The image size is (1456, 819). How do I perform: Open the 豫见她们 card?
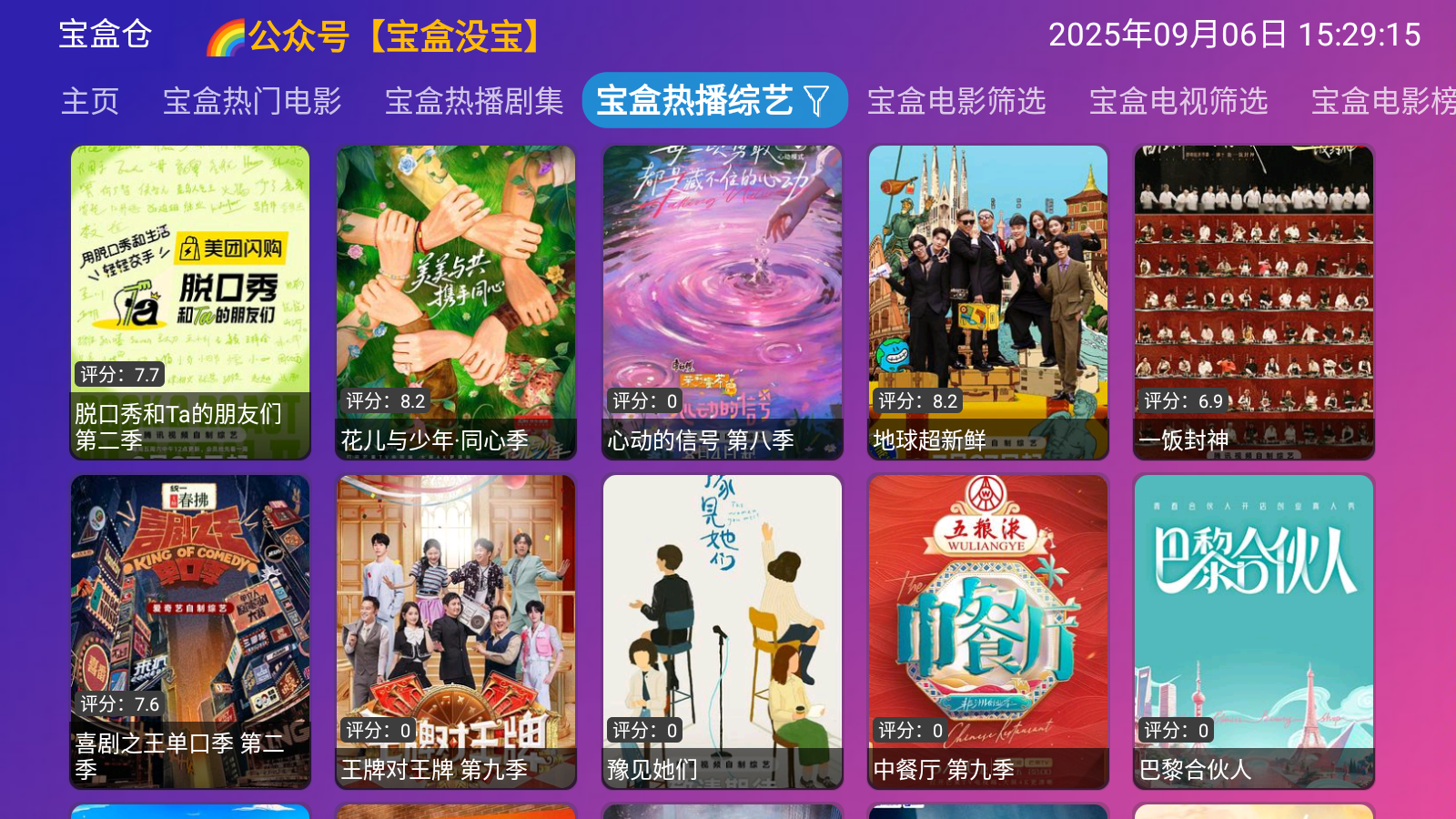coord(723,632)
